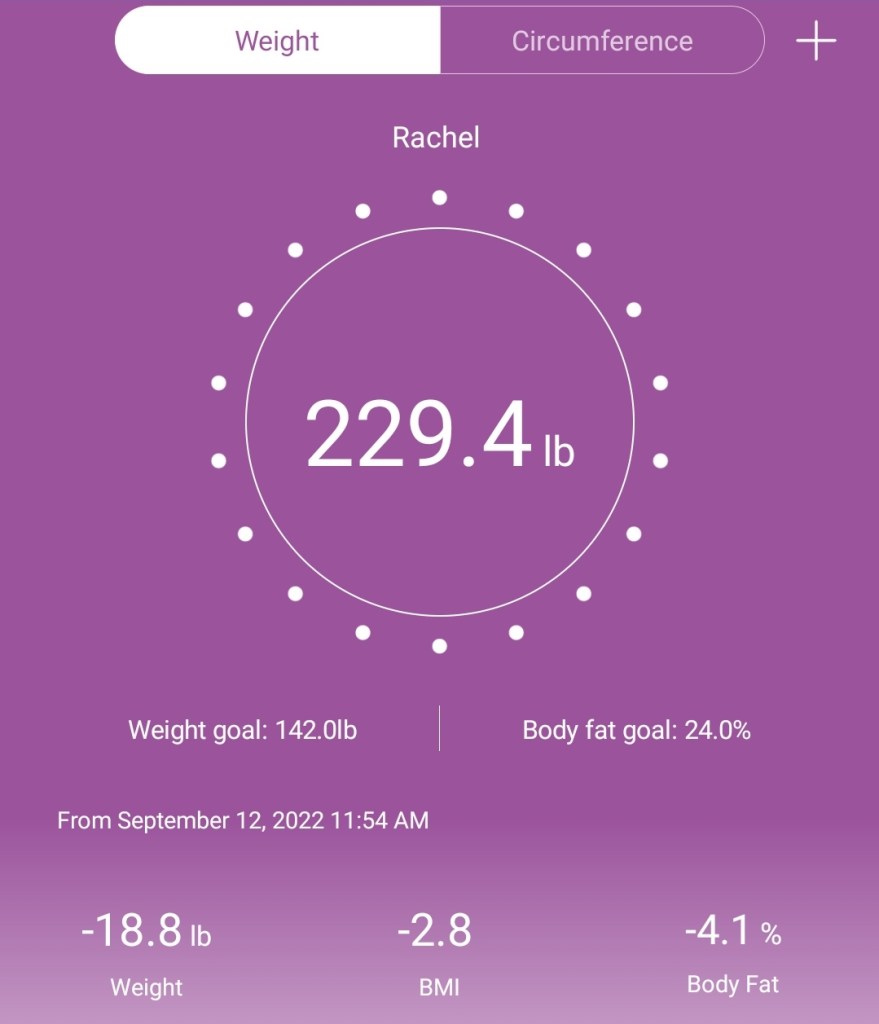This screenshot has height=1024, width=879.
Task: Open the 229.4 lb weight circle
Action: 439,422
